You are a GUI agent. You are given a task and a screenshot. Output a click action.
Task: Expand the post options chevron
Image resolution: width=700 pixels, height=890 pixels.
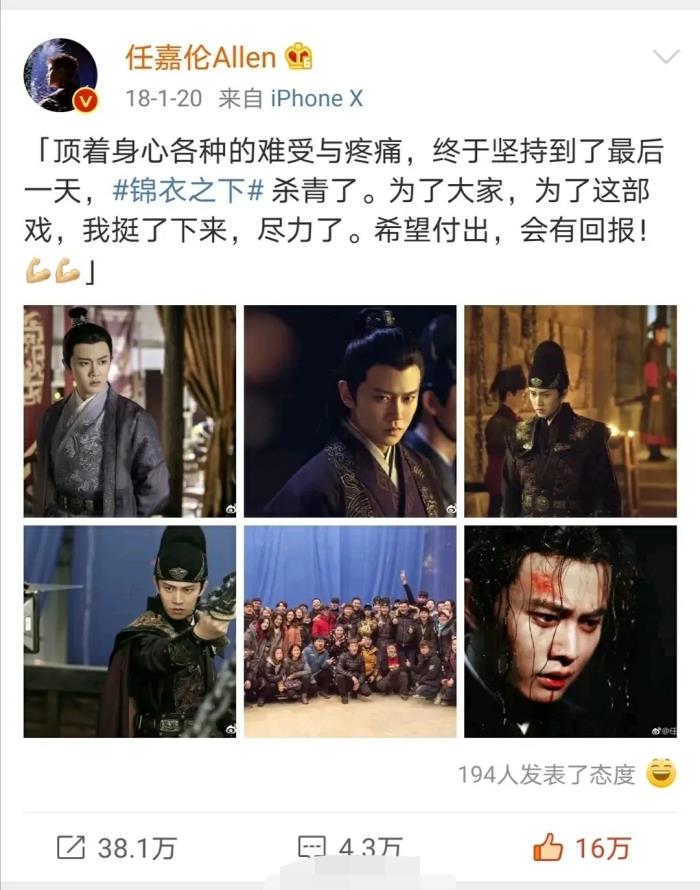[665, 56]
